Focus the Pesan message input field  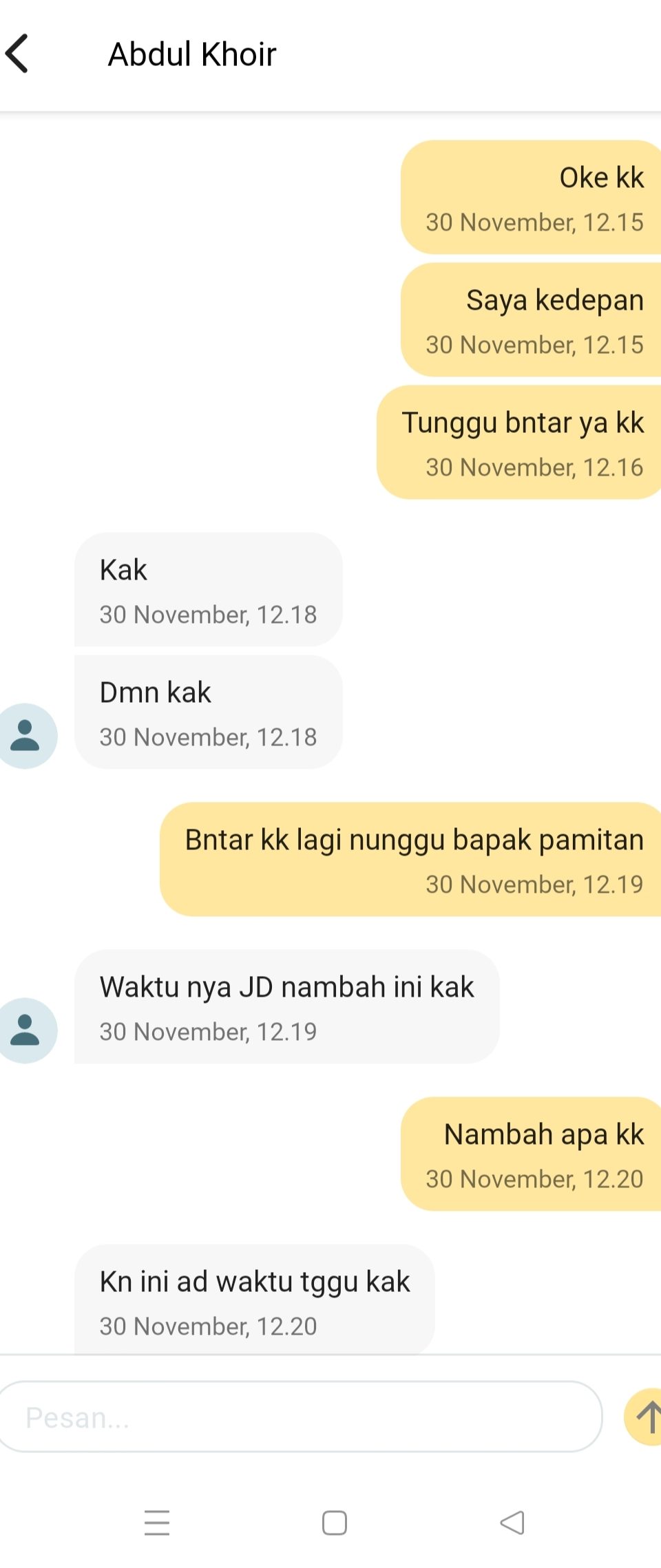300,1417
